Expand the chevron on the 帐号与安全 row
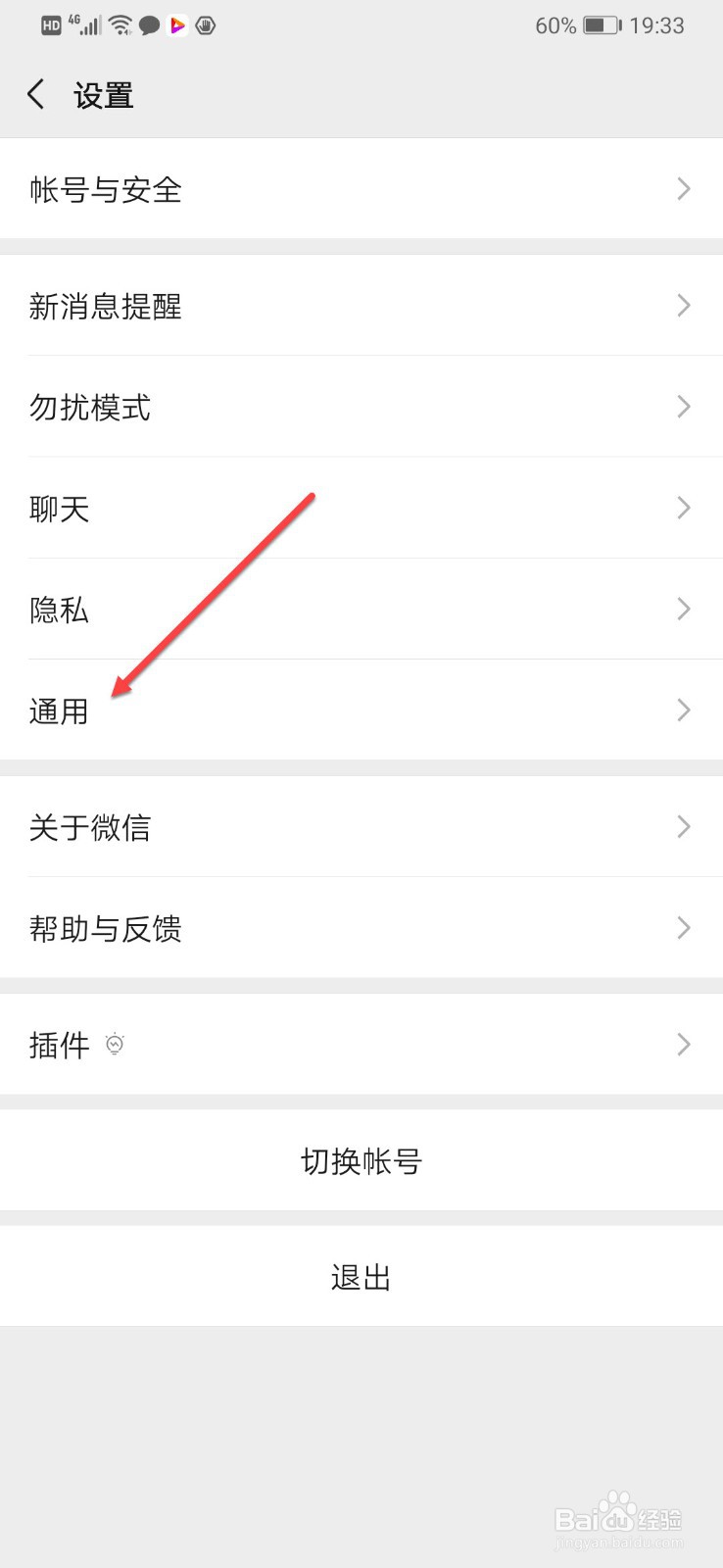Image resolution: width=723 pixels, height=1568 pixels. pos(683,189)
